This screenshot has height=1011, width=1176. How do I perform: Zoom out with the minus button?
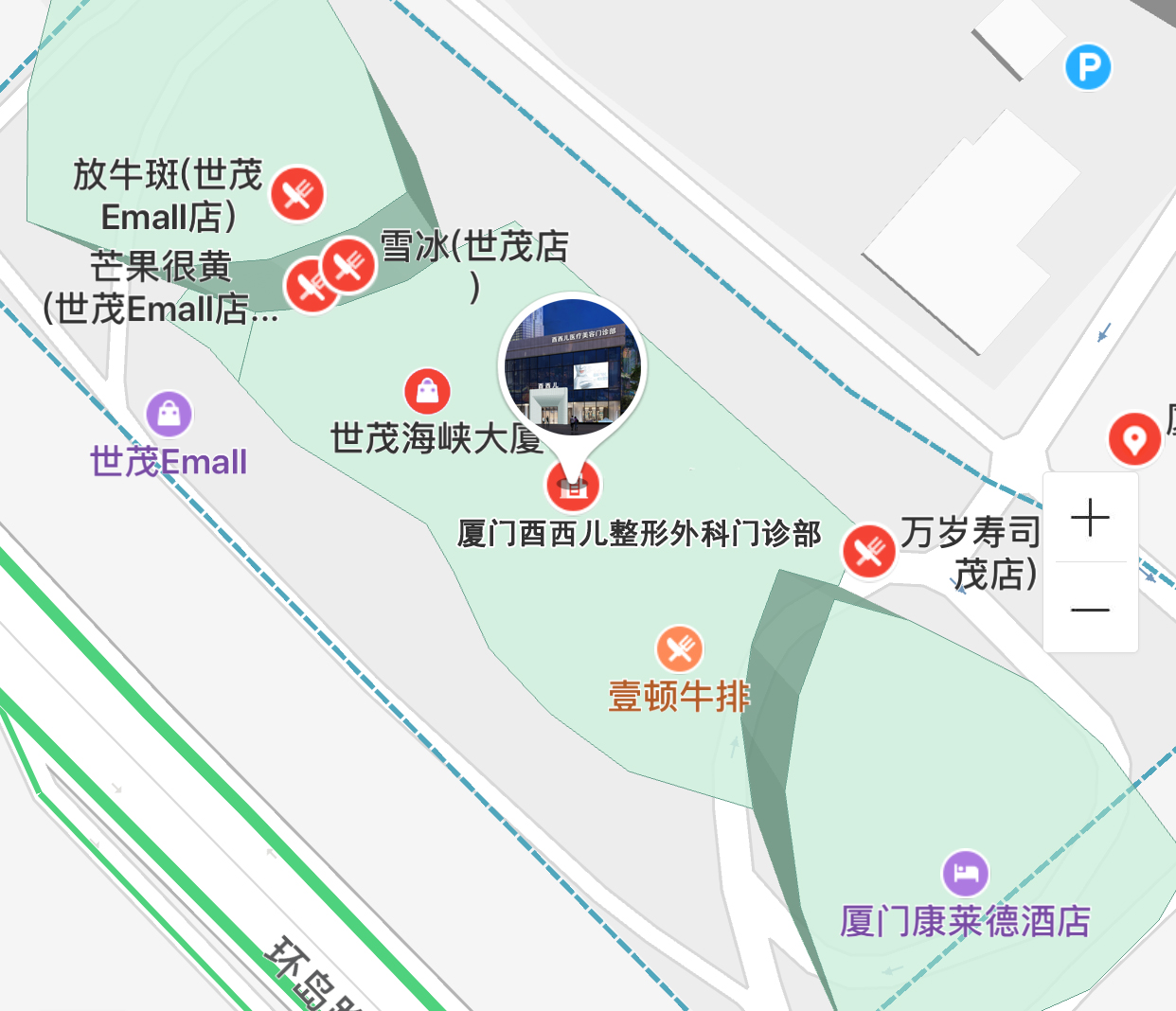[x=1090, y=610]
